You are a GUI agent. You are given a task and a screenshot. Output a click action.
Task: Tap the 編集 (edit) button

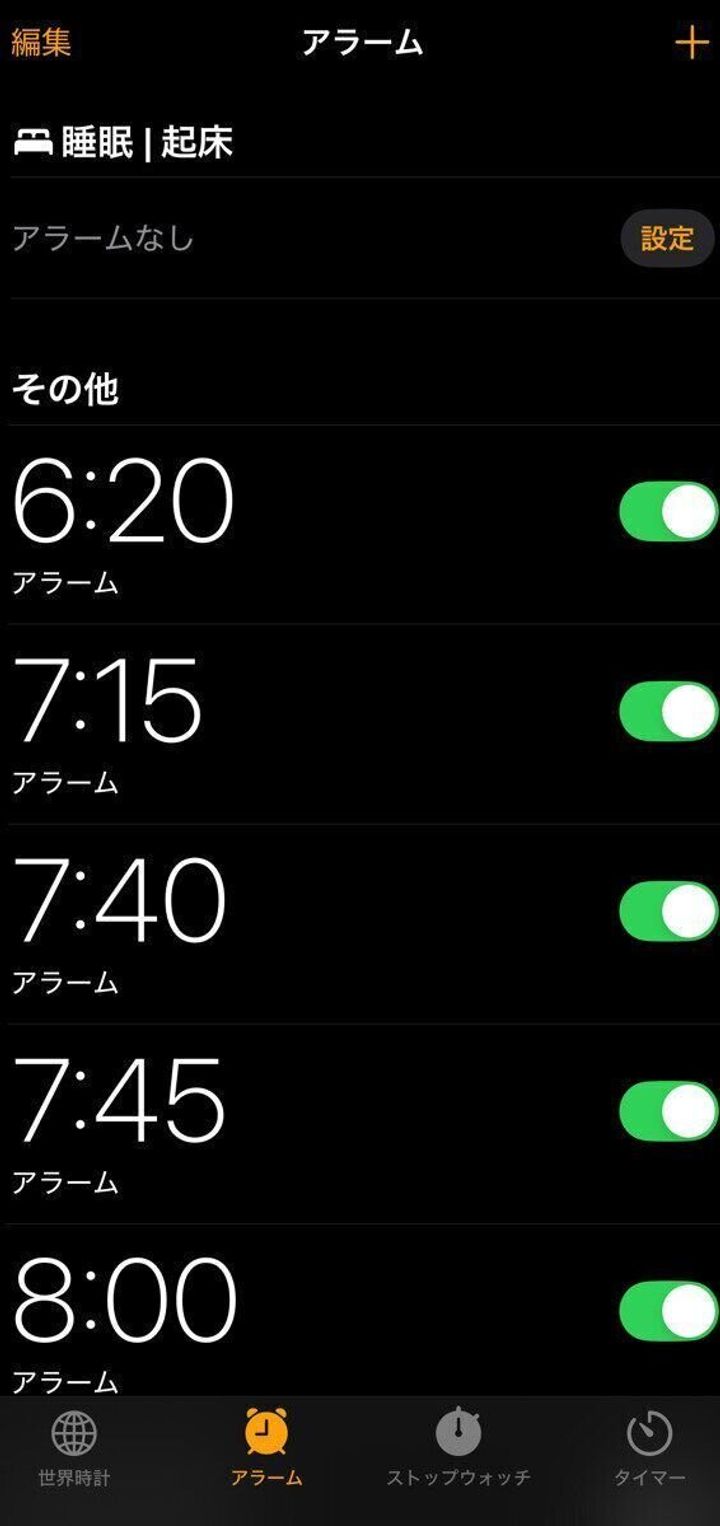(x=41, y=42)
